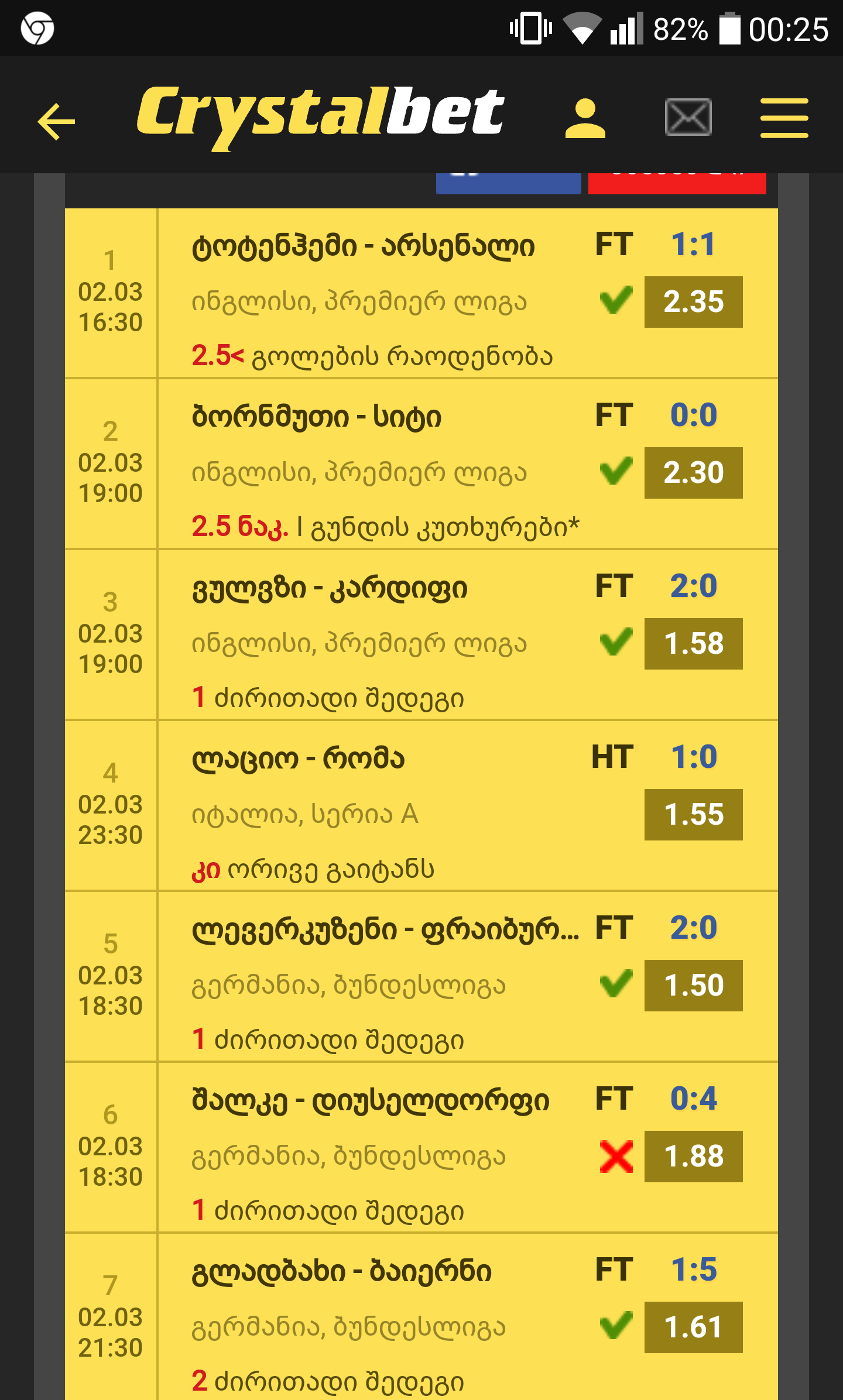Open the user account profile icon
The image size is (843, 1400).
point(585,119)
